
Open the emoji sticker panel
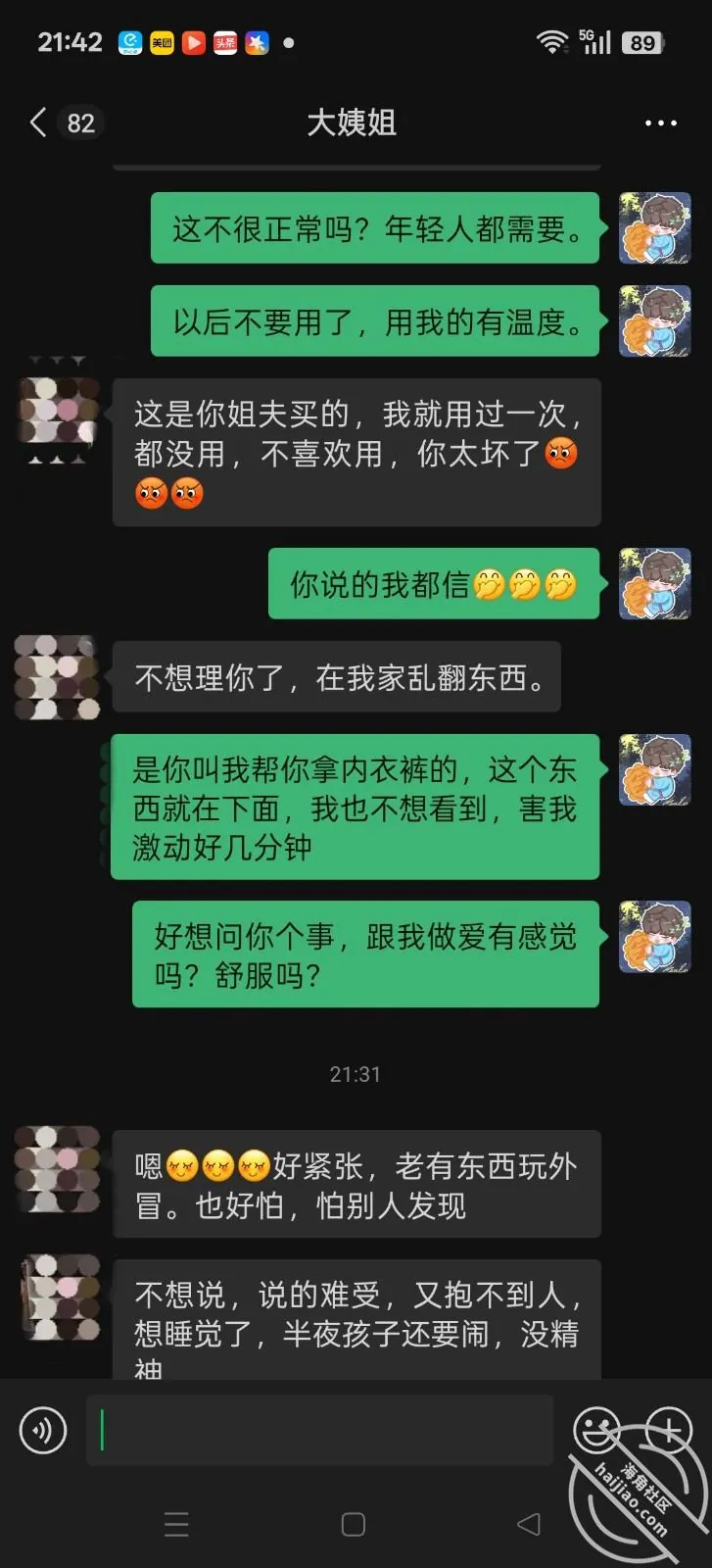point(596,1431)
